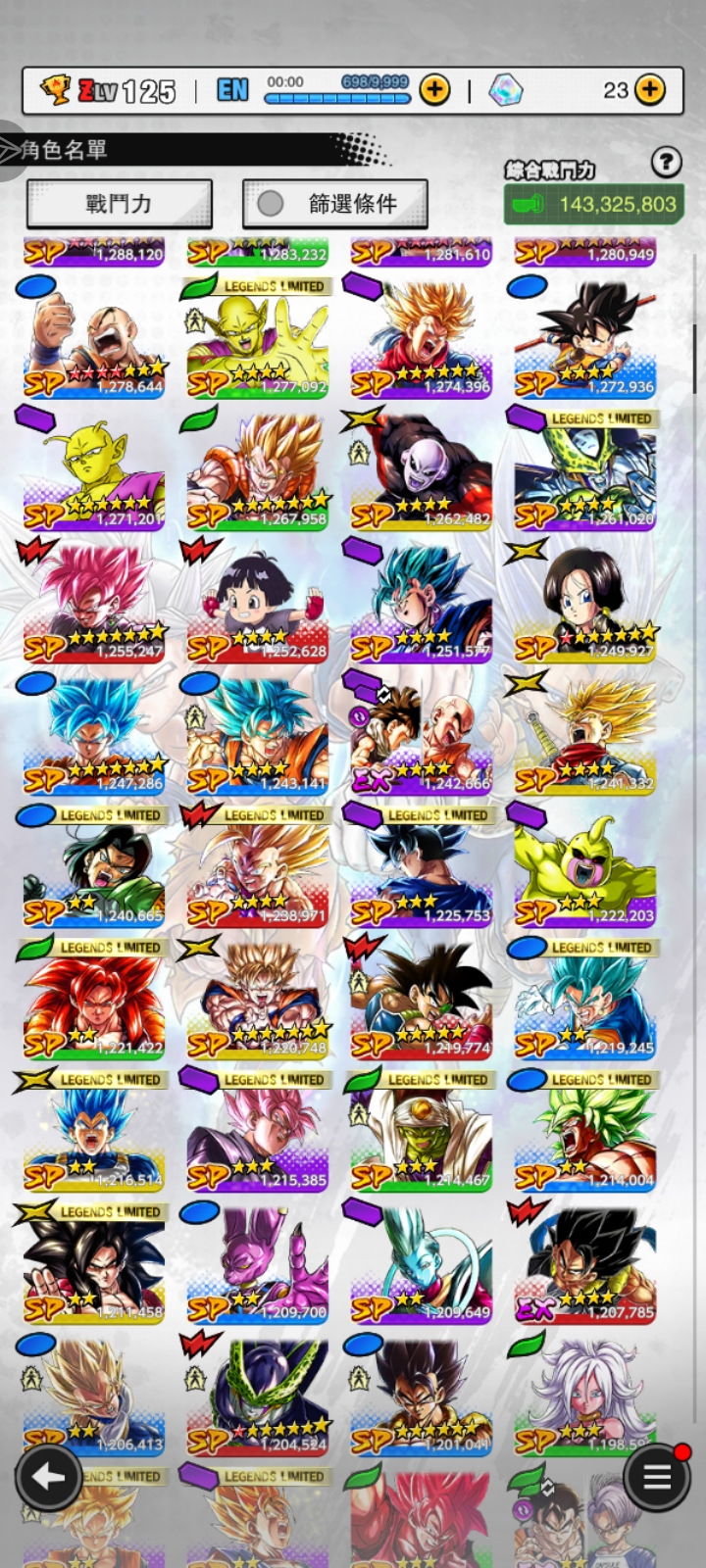Select the character with power 1,222,203
Screen dimensions: 706x1568
(585, 869)
